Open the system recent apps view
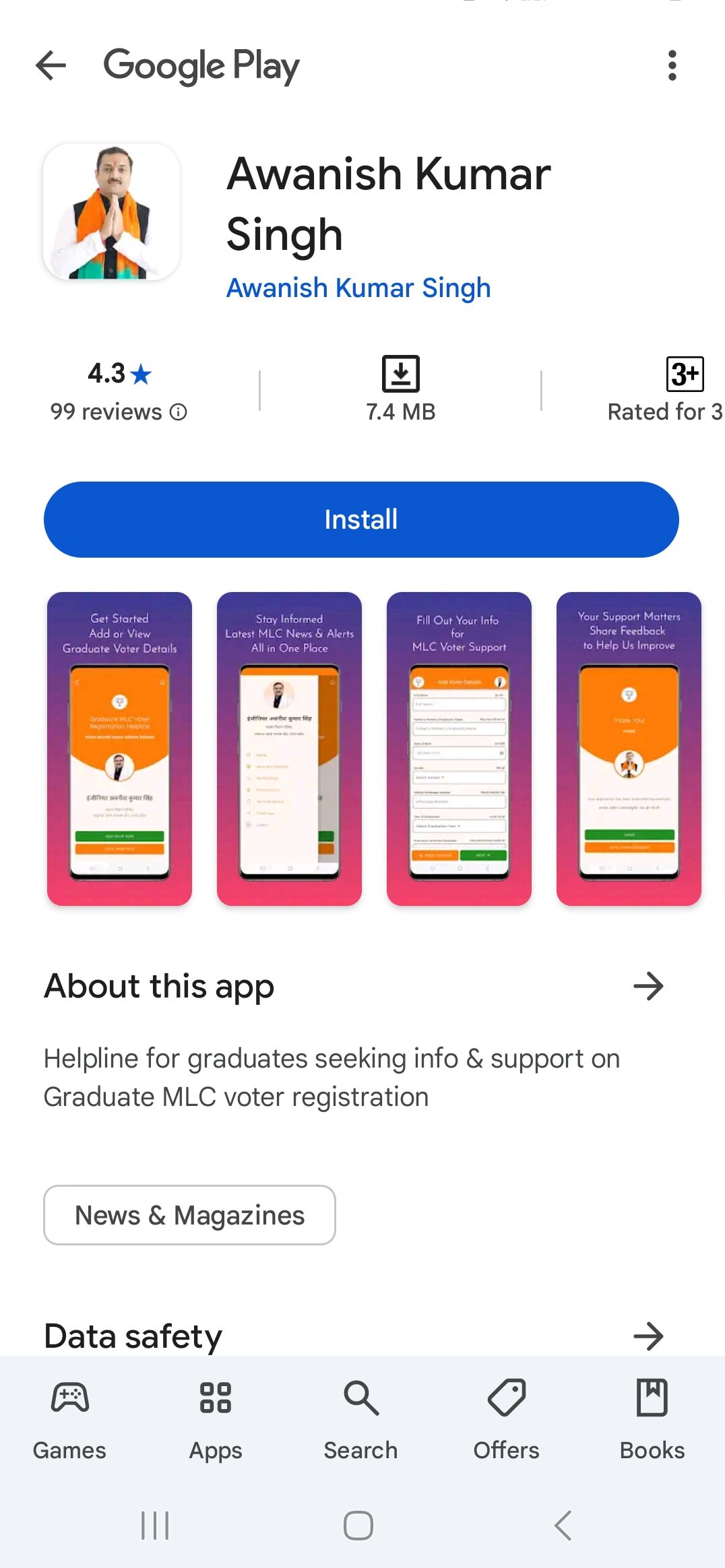 (155, 1526)
